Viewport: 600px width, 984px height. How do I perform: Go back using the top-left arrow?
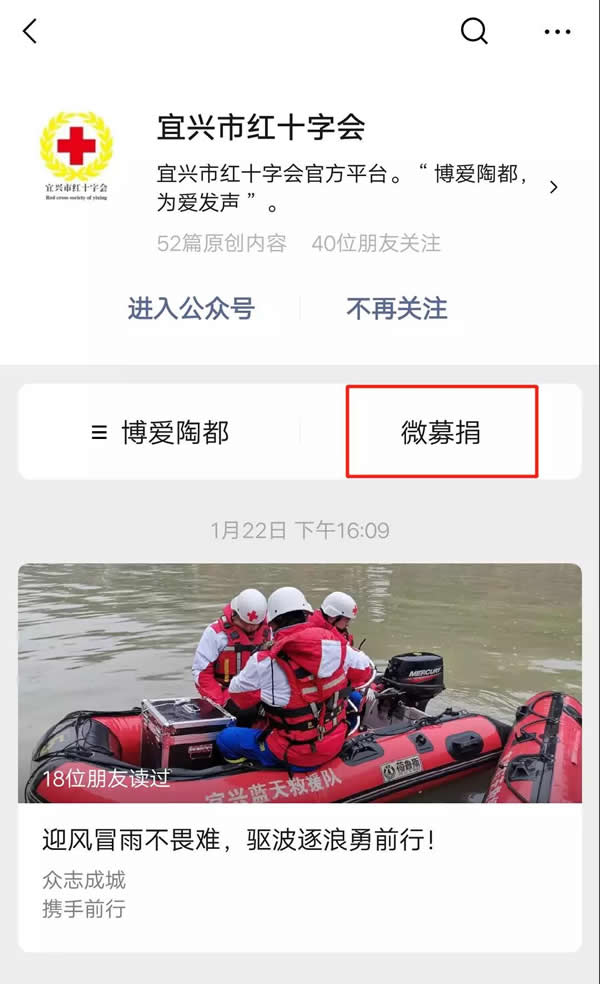[30, 32]
